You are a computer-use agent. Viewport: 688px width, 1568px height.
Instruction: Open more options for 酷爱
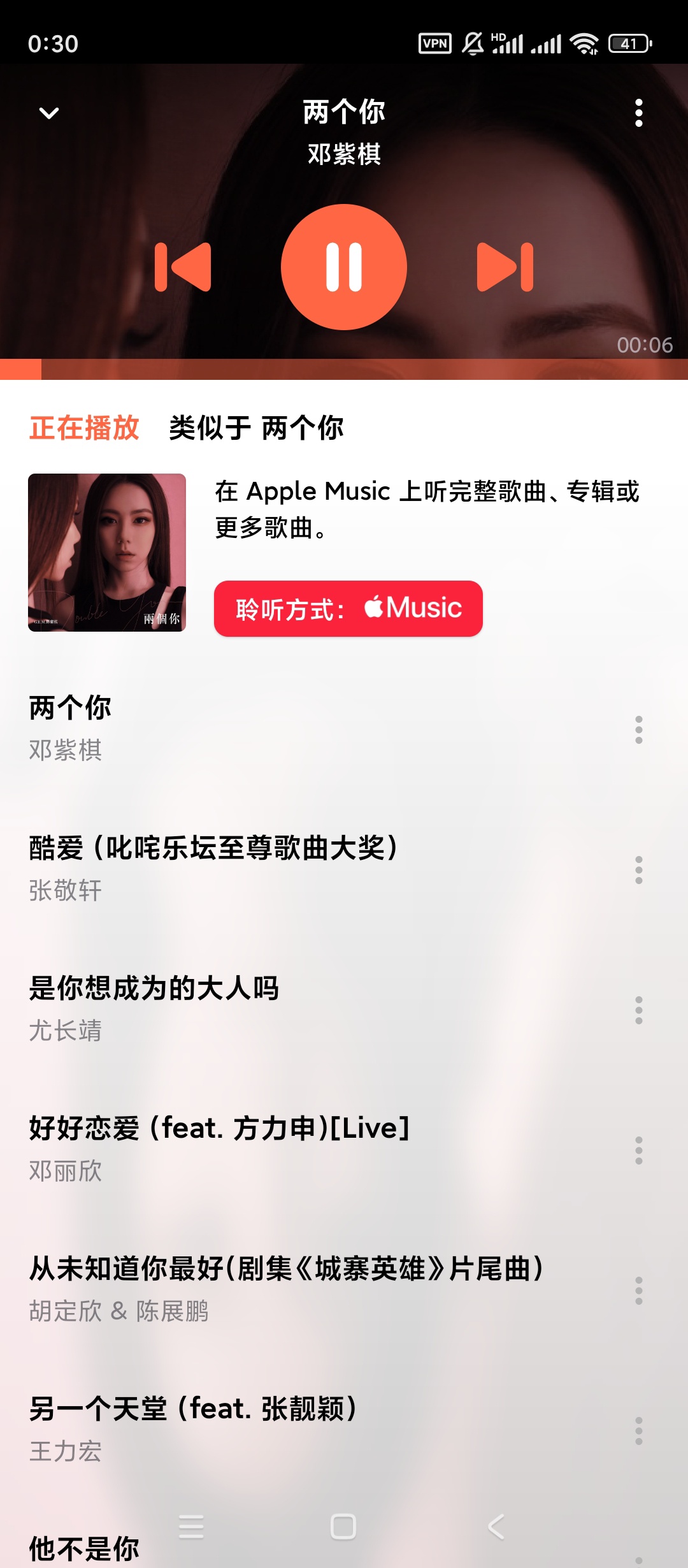pyautogui.click(x=638, y=870)
